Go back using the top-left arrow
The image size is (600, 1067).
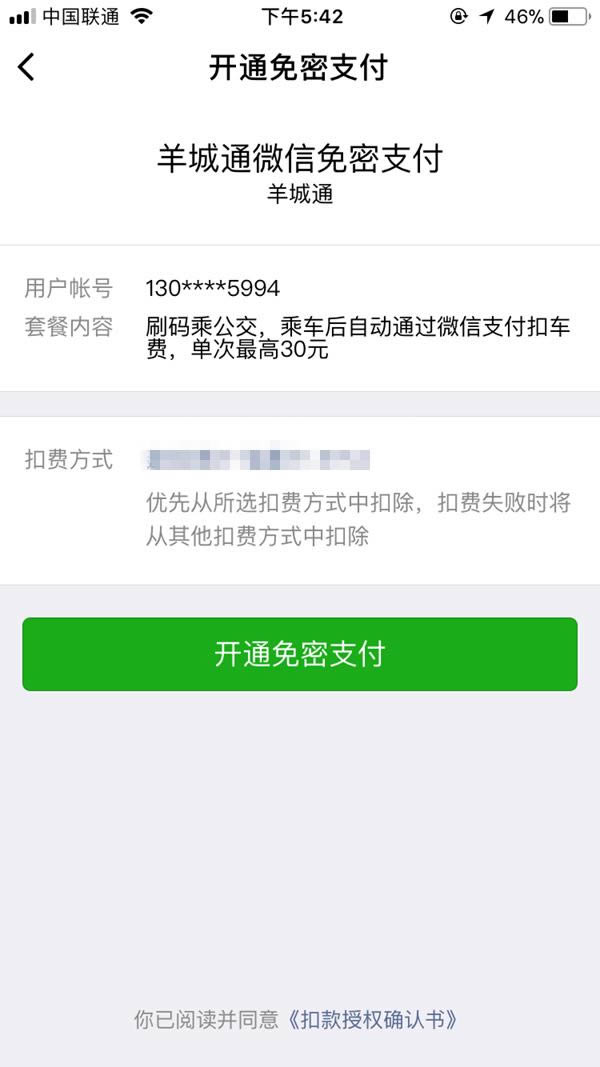click(x=27, y=67)
